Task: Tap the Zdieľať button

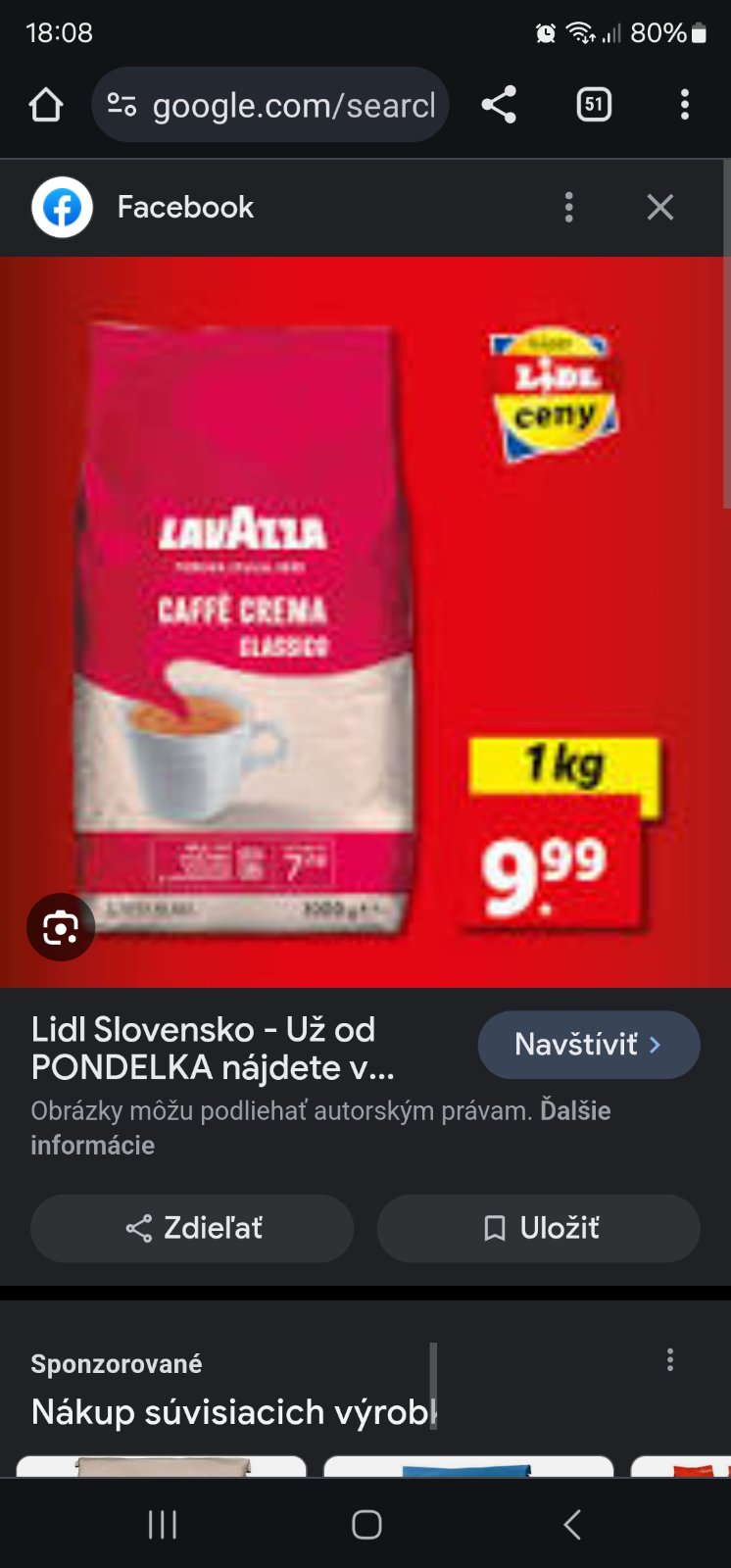Action: 192,1228
